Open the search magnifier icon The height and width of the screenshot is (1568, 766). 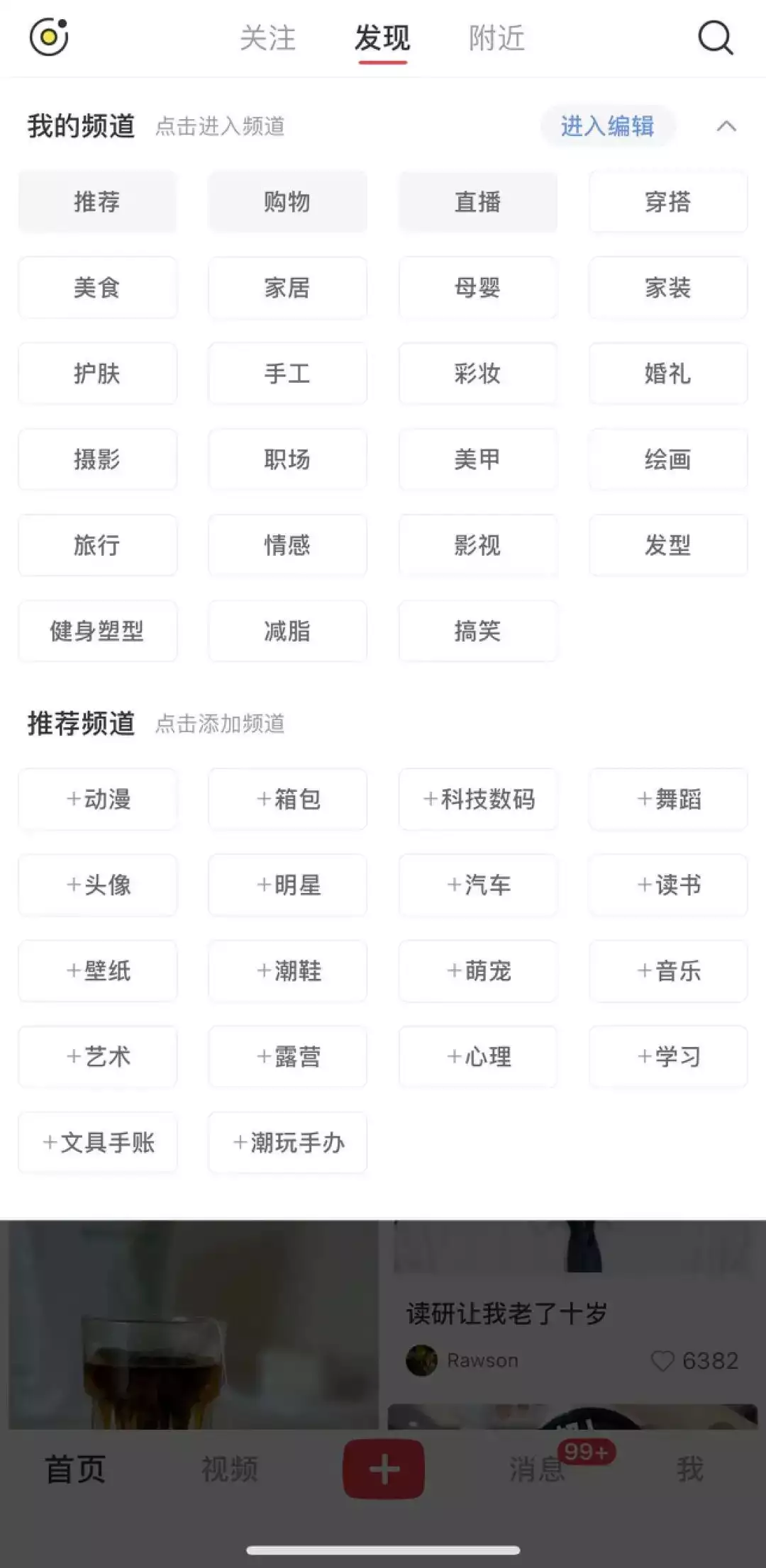click(715, 38)
